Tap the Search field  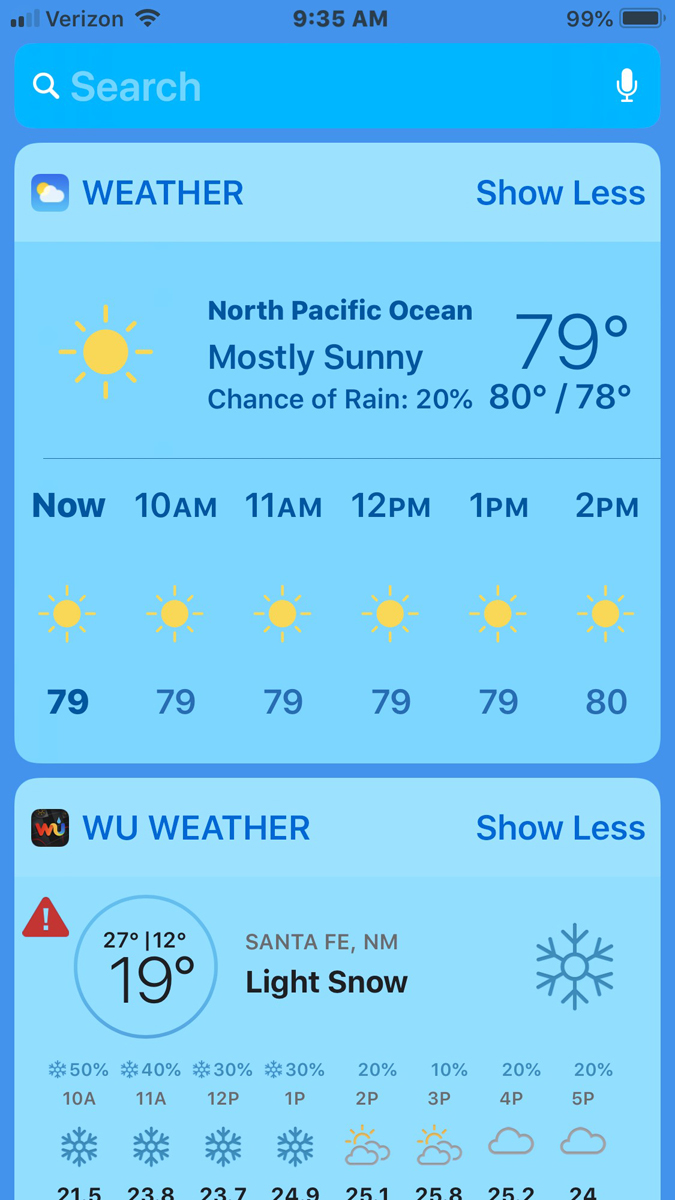point(337,86)
